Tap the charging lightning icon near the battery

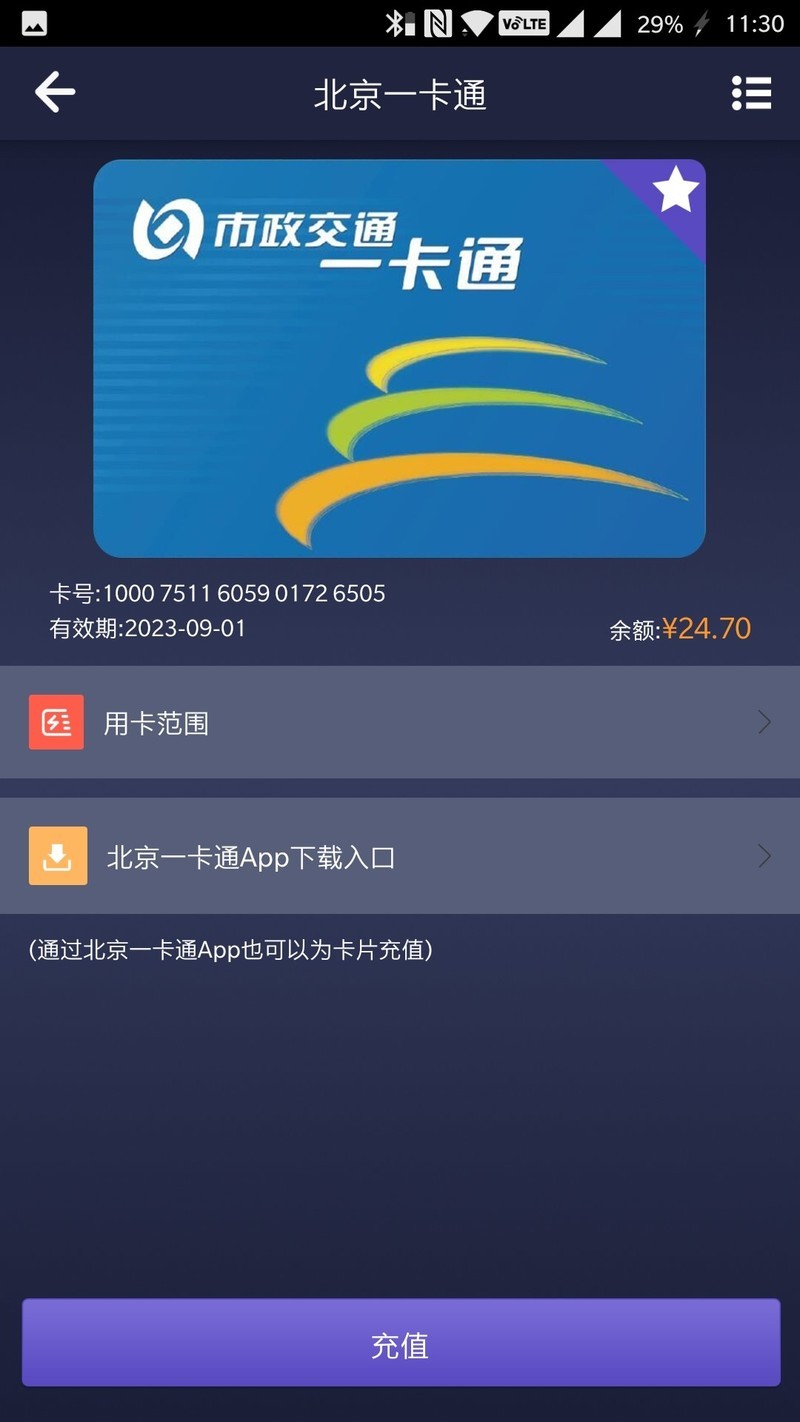(700, 22)
